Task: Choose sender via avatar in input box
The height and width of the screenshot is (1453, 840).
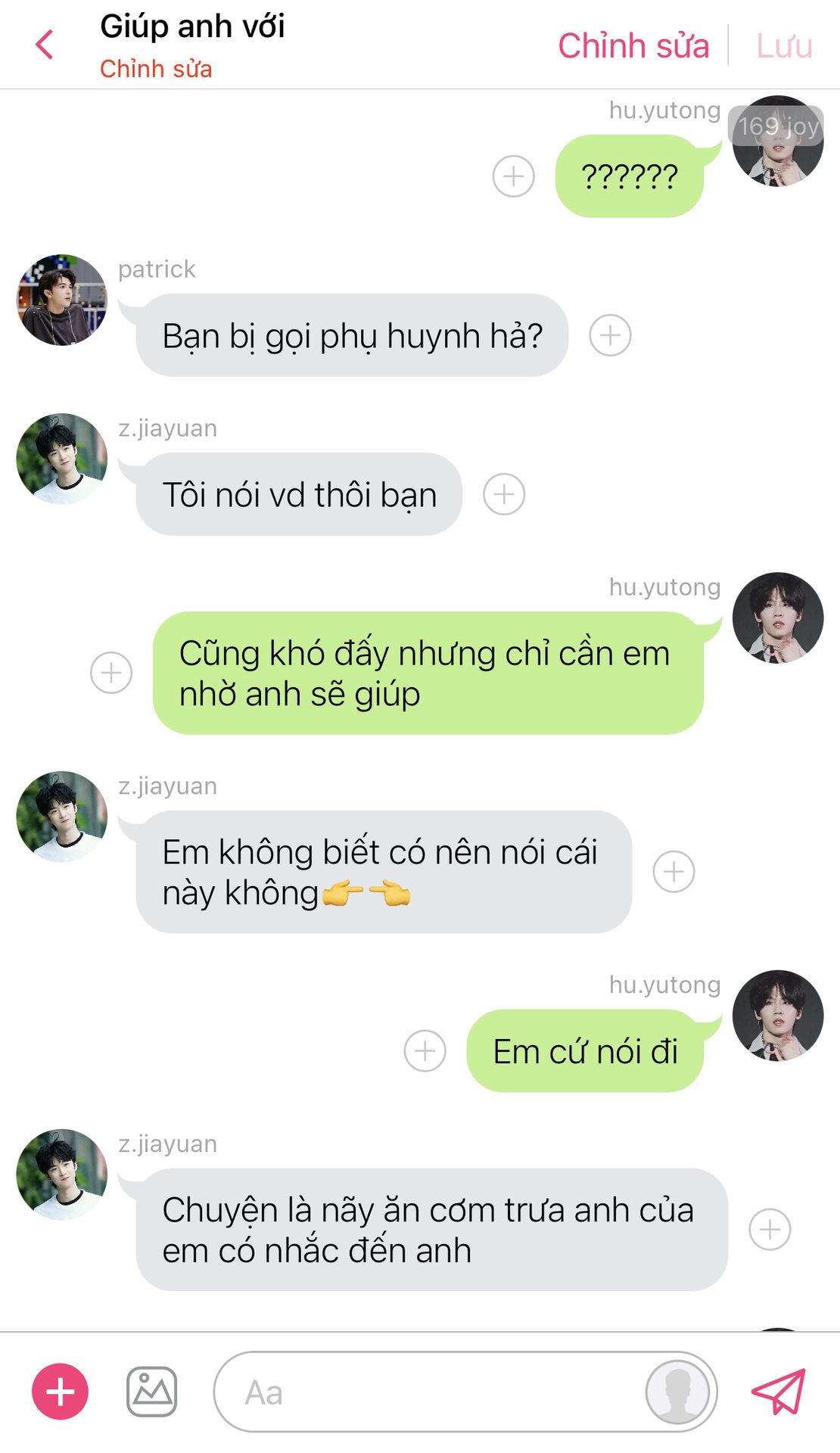Action: [677, 1392]
